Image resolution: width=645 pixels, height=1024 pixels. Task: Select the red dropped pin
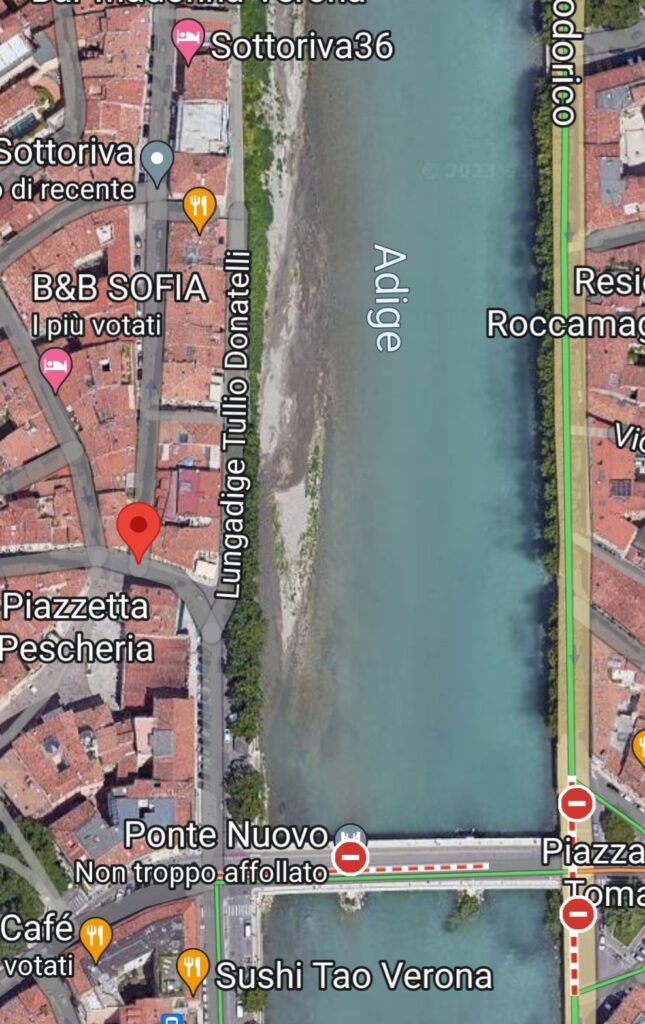click(138, 527)
